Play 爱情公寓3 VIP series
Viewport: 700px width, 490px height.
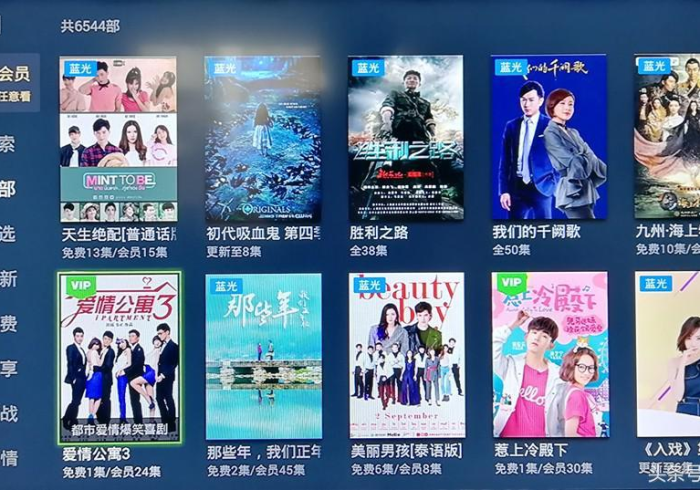pos(119,356)
